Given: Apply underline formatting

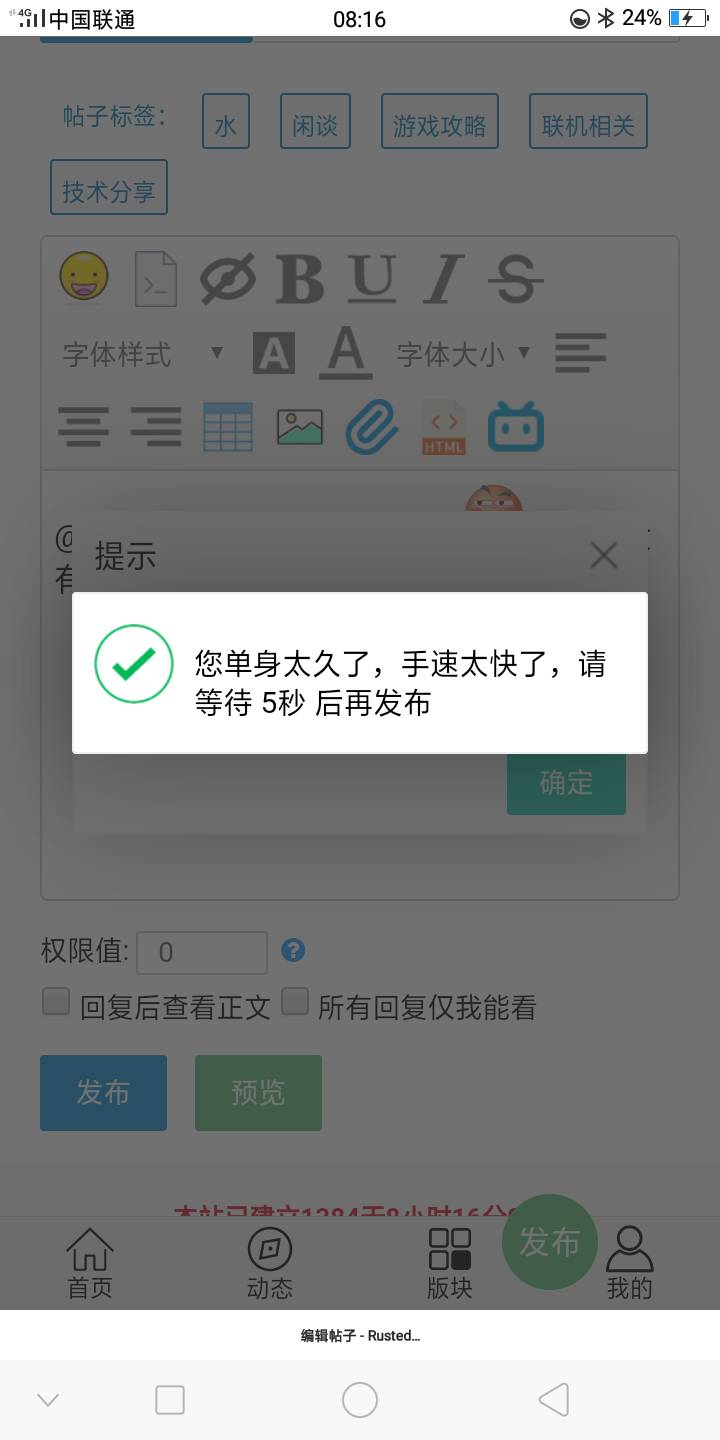Looking at the screenshot, I should 373,278.
